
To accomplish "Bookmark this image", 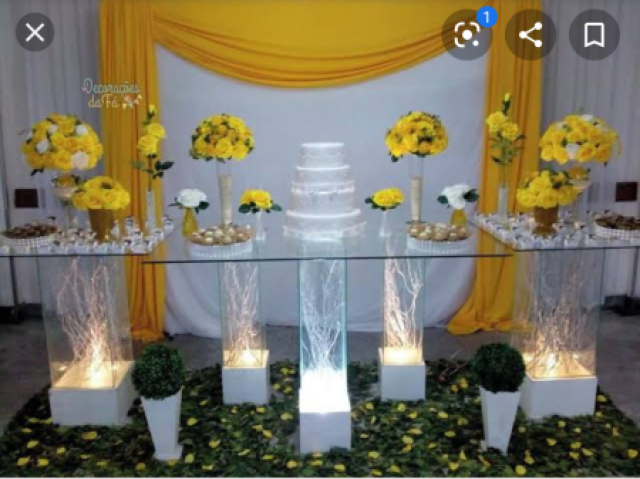I will [594, 35].
